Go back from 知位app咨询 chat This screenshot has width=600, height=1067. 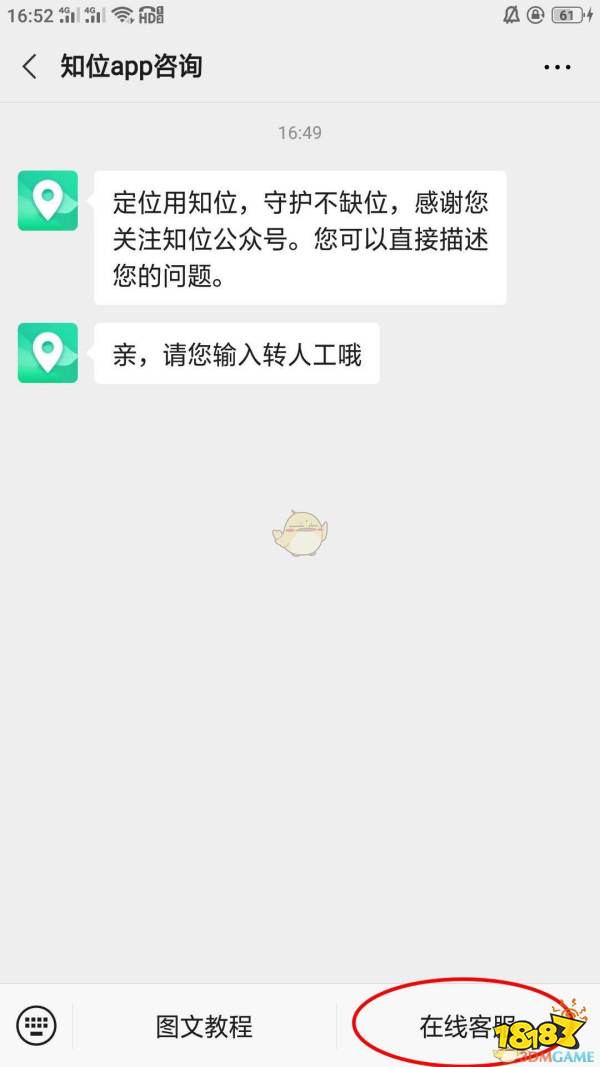click(30, 67)
